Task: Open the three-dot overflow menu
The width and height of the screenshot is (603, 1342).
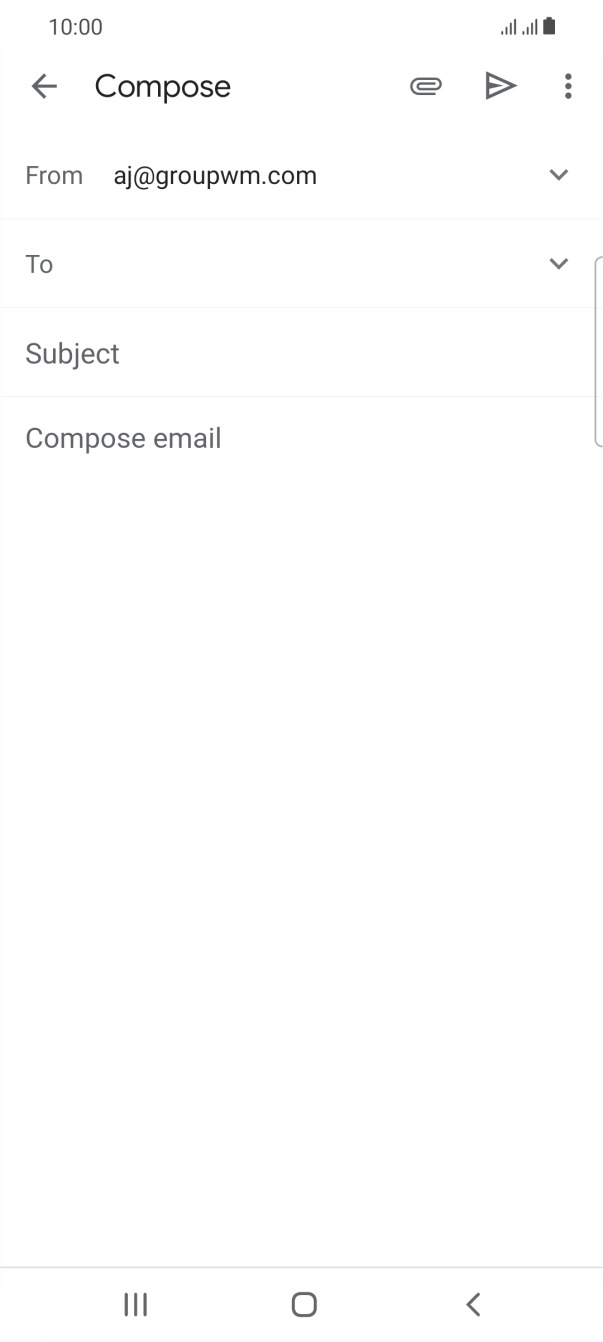Action: pyautogui.click(x=568, y=87)
